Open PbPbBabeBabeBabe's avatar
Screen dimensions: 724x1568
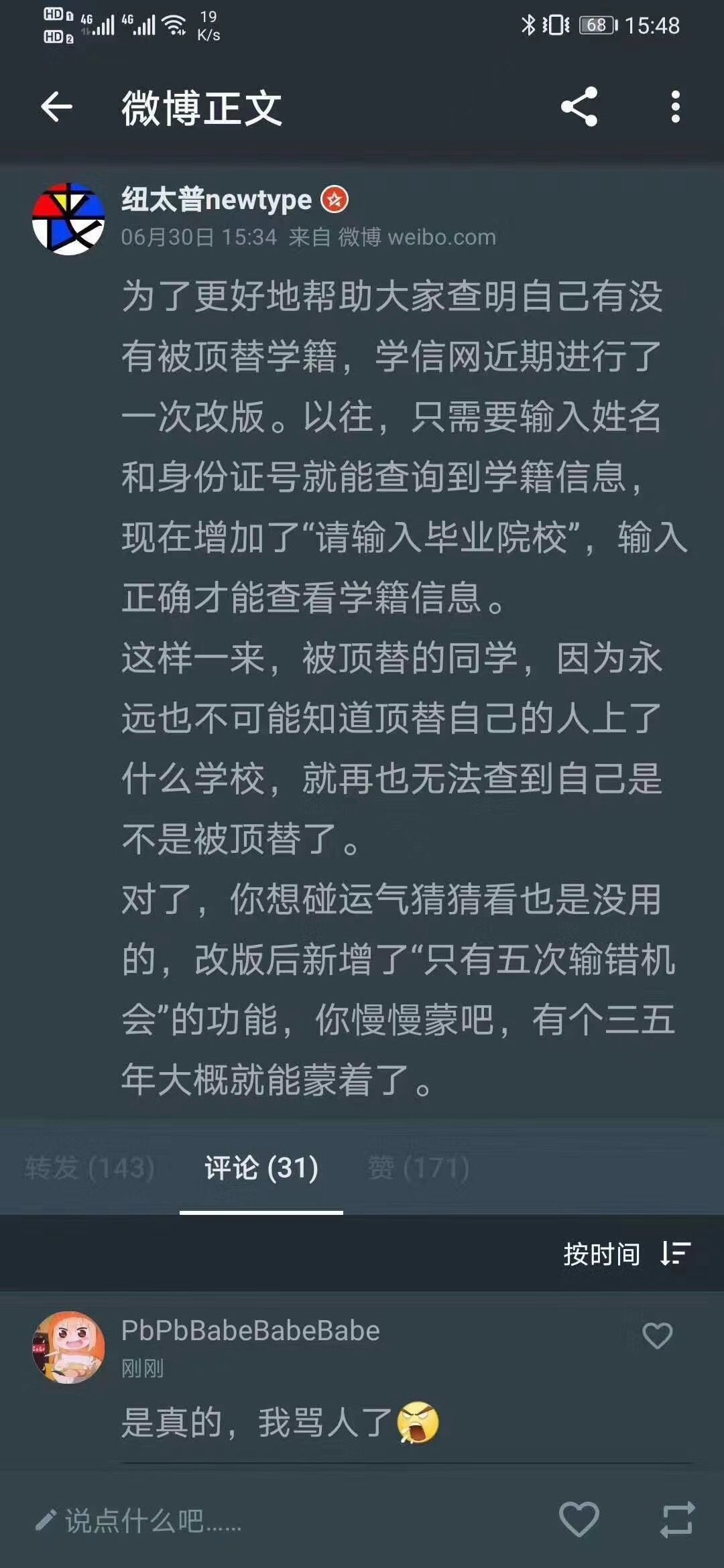click(68, 1348)
